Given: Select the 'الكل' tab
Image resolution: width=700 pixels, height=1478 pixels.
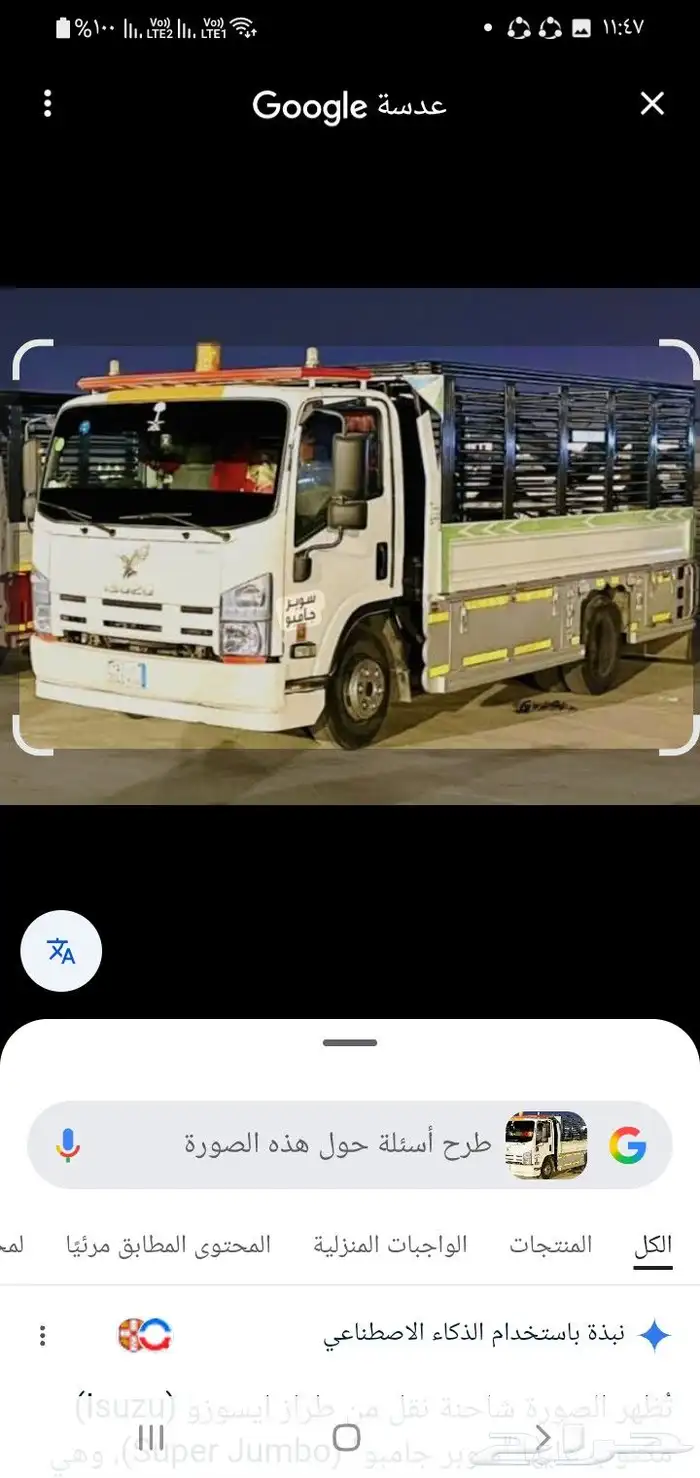Looking at the screenshot, I should pyautogui.click(x=653, y=1245).
